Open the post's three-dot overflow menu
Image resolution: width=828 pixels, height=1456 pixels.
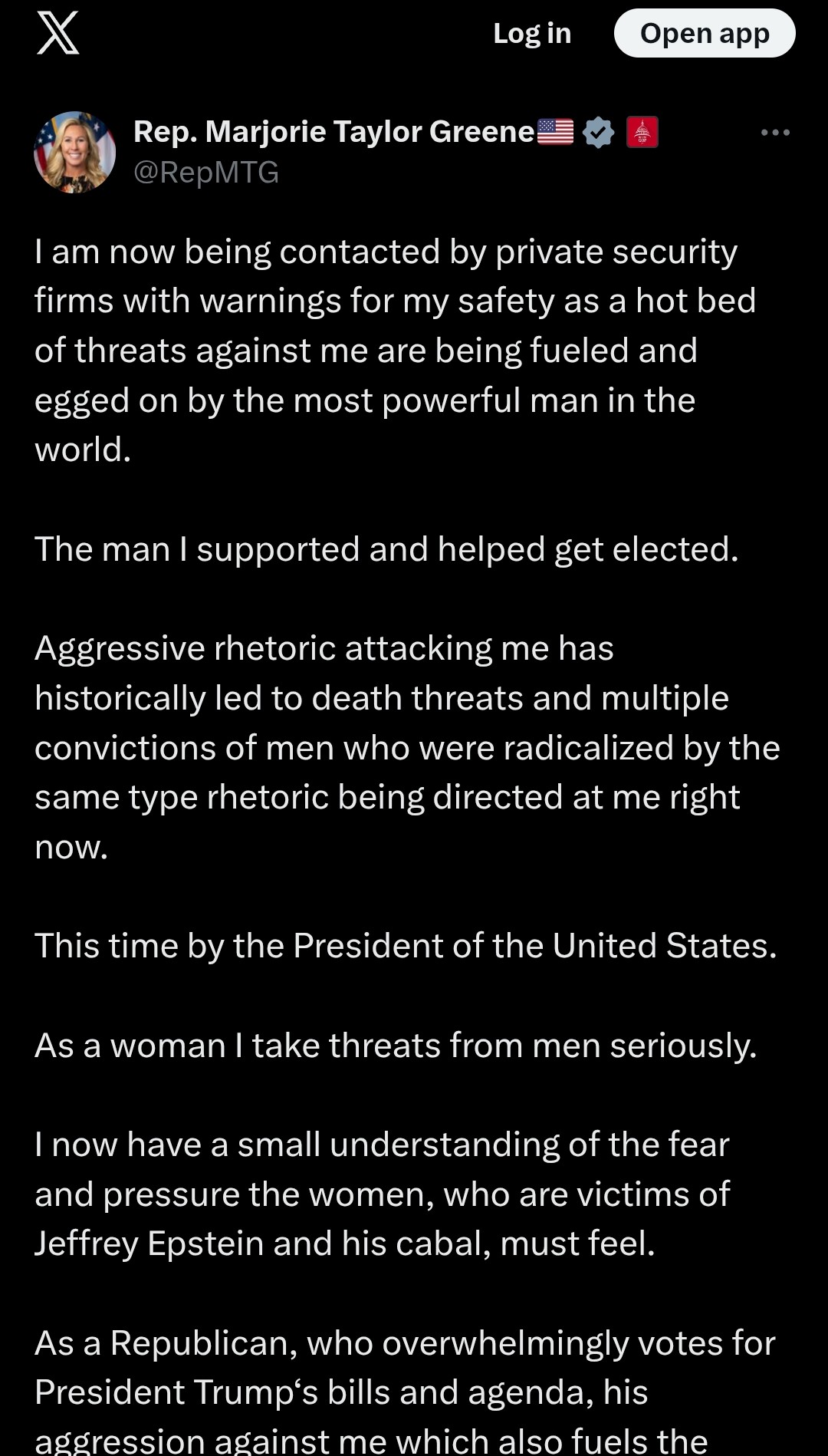click(x=775, y=133)
